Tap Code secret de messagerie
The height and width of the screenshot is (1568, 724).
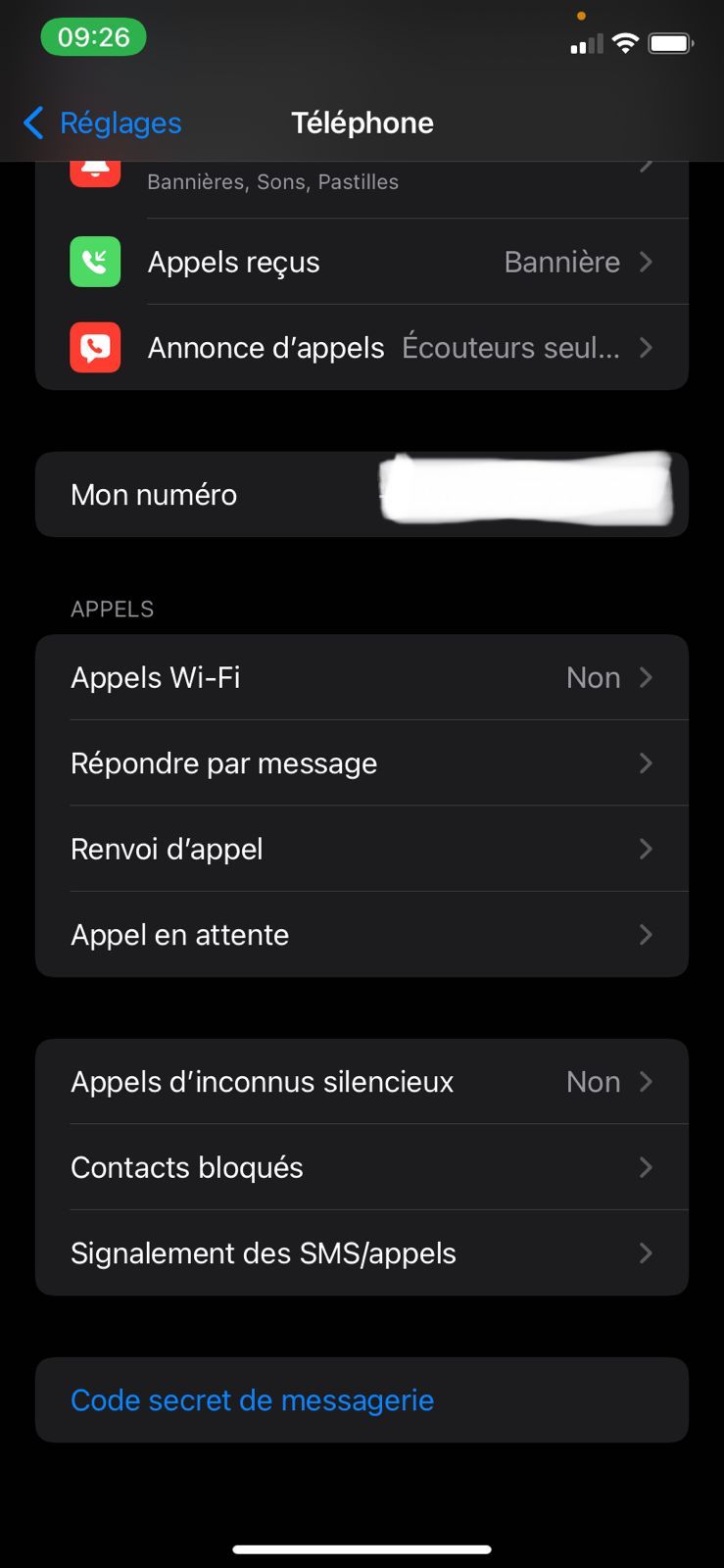(x=251, y=1399)
